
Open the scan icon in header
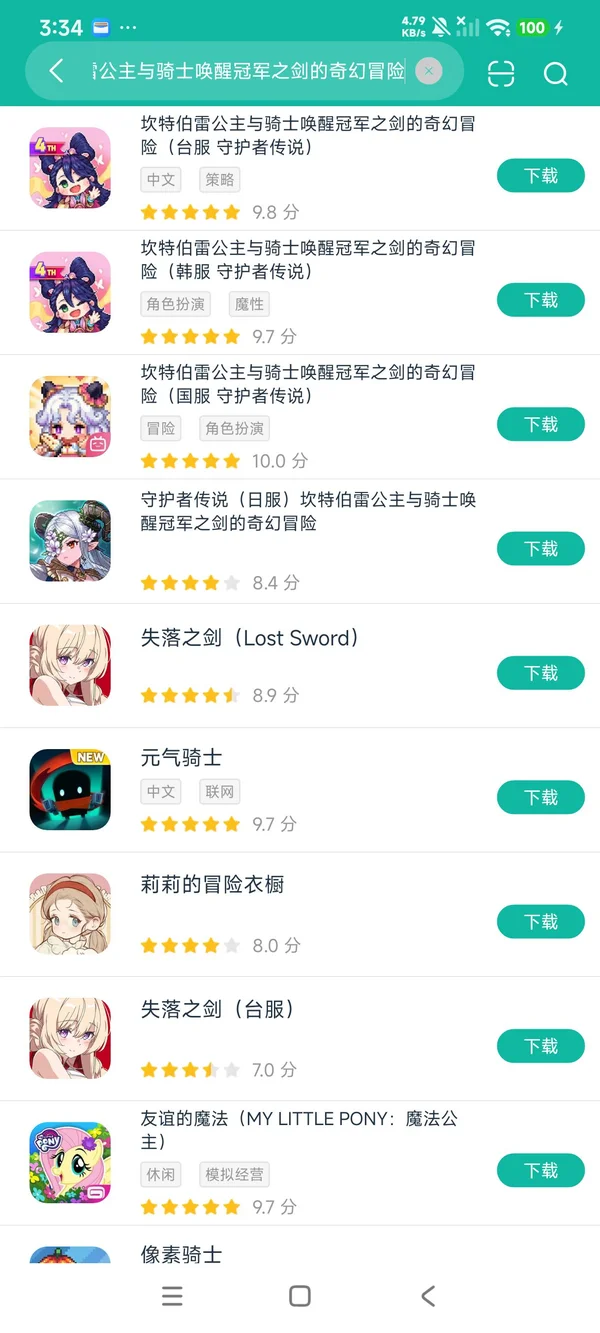pyautogui.click(x=501, y=73)
